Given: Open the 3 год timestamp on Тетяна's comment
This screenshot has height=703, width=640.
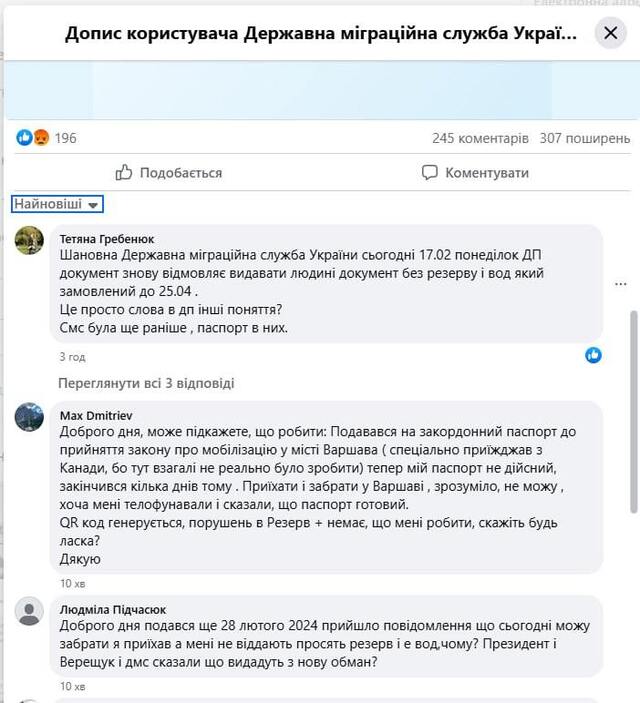Looking at the screenshot, I should click(72, 356).
